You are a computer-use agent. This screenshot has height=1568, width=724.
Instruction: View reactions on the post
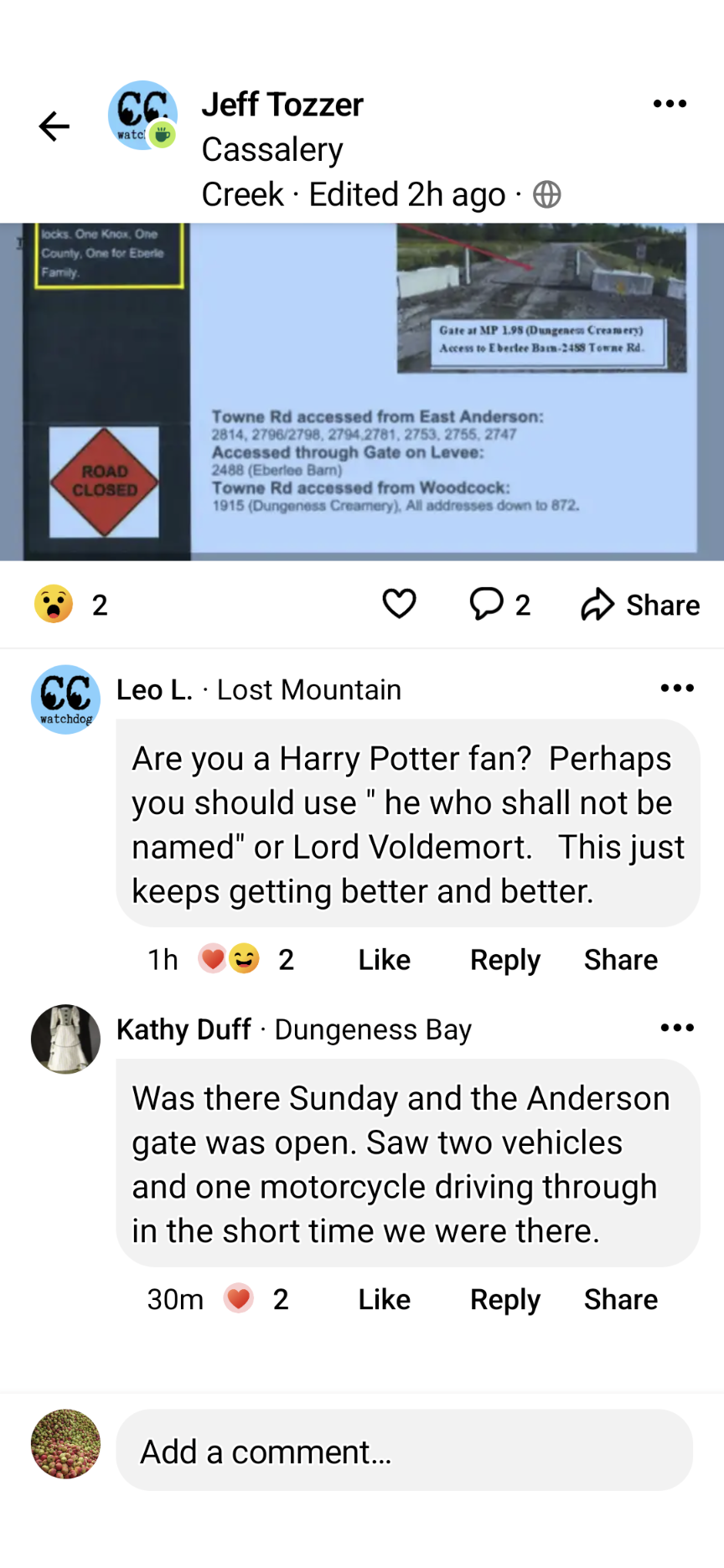[x=70, y=604]
